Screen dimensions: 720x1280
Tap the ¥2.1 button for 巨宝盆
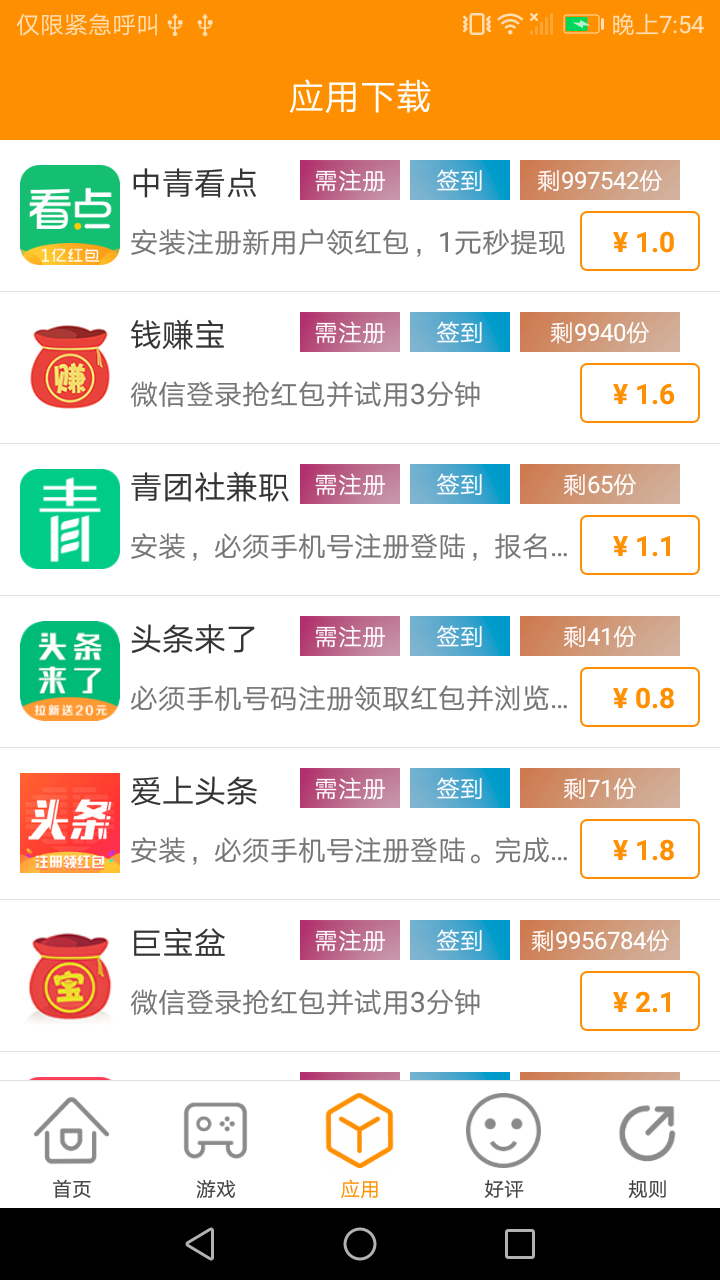coord(640,1002)
